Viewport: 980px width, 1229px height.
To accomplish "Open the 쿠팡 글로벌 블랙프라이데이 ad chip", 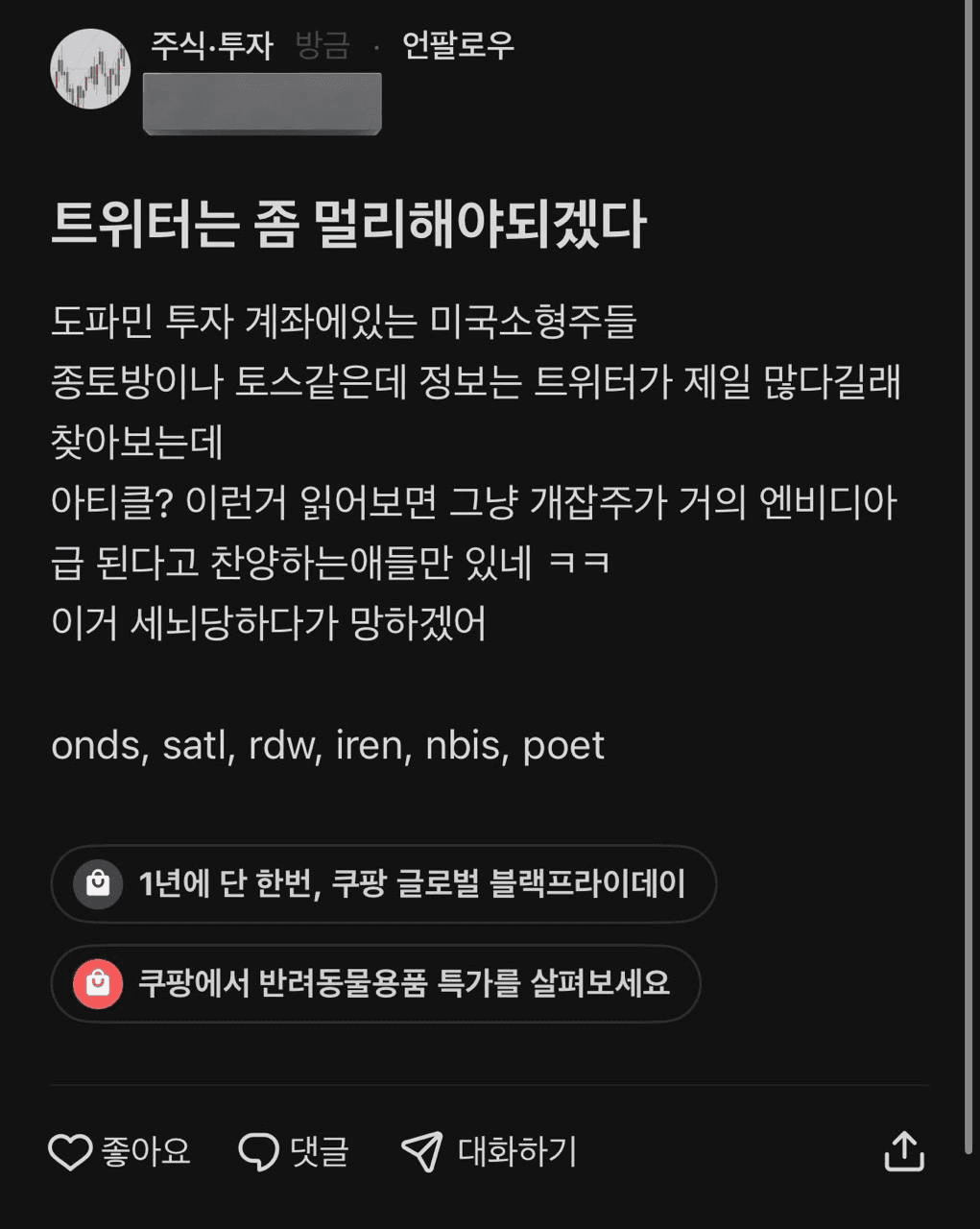I will [x=384, y=883].
